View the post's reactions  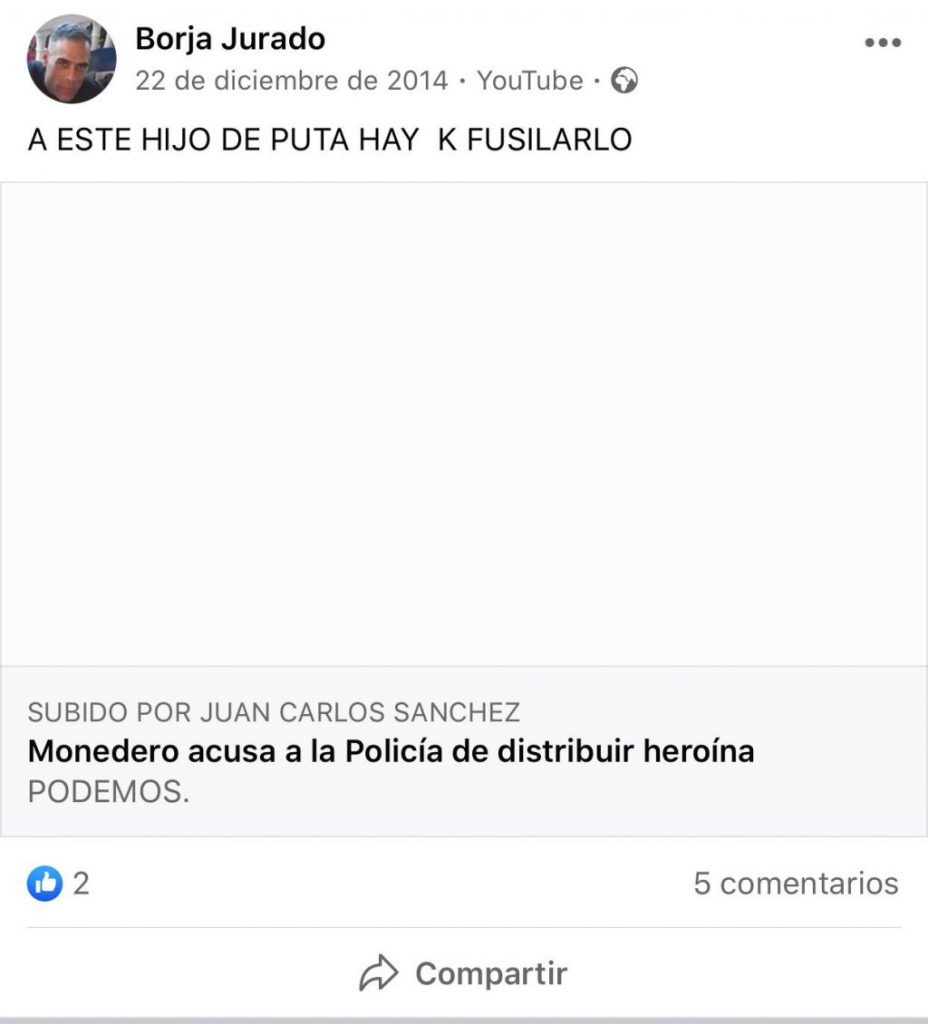point(58,883)
